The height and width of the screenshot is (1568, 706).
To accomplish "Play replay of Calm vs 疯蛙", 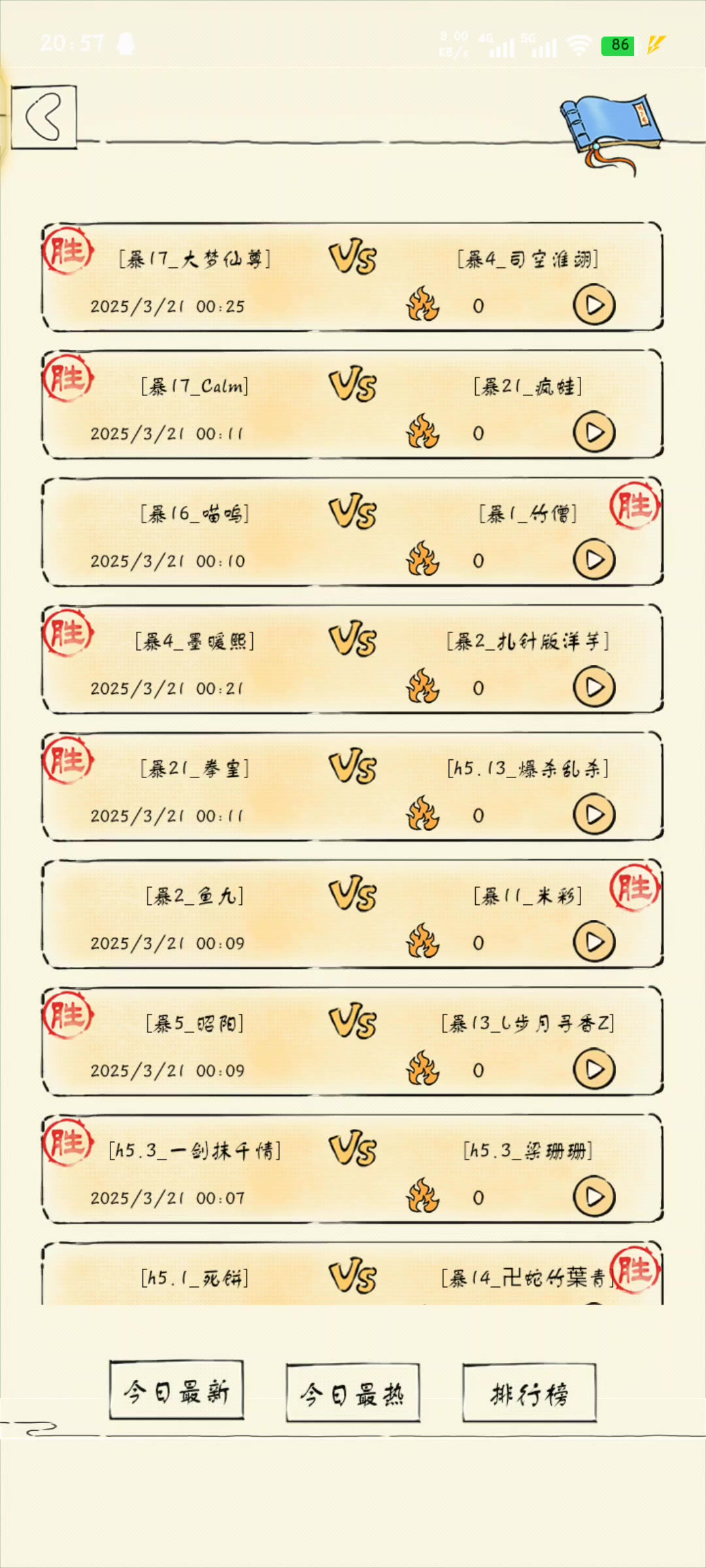I will coord(594,433).
